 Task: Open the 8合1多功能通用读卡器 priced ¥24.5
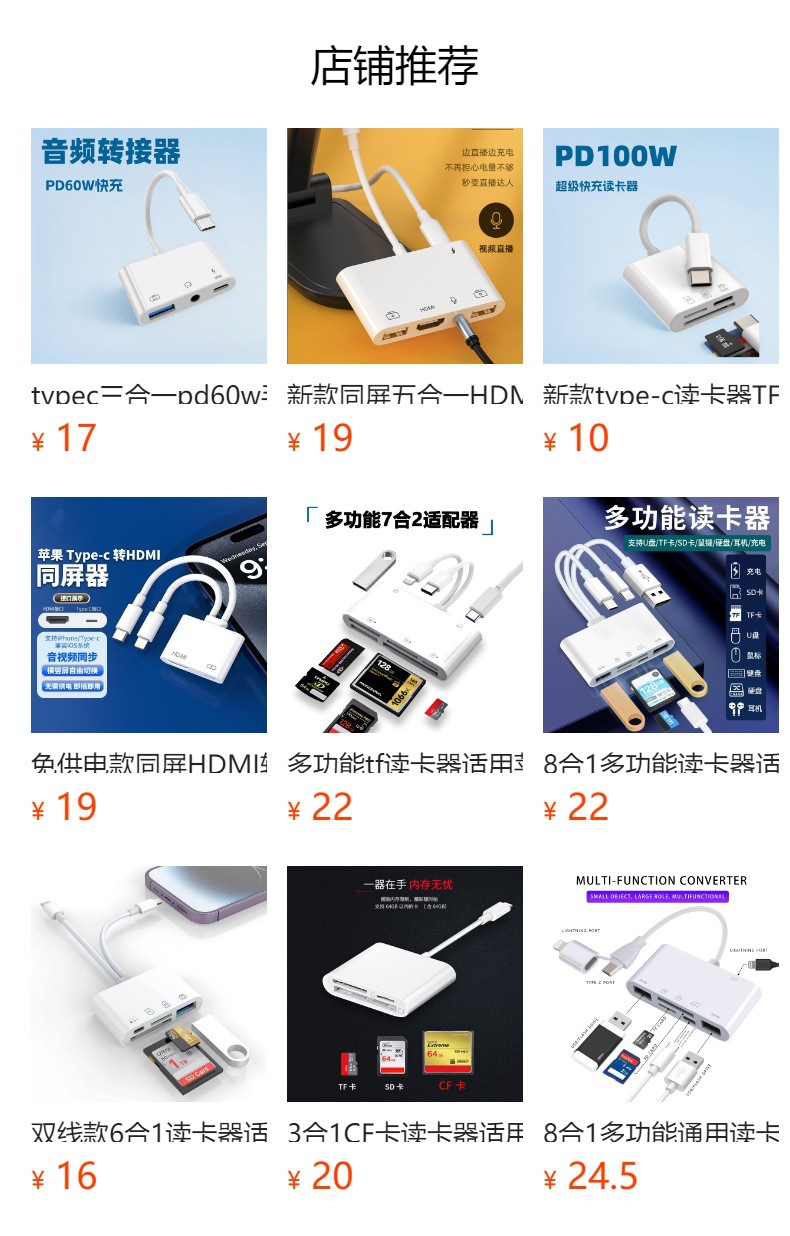[x=661, y=1030]
